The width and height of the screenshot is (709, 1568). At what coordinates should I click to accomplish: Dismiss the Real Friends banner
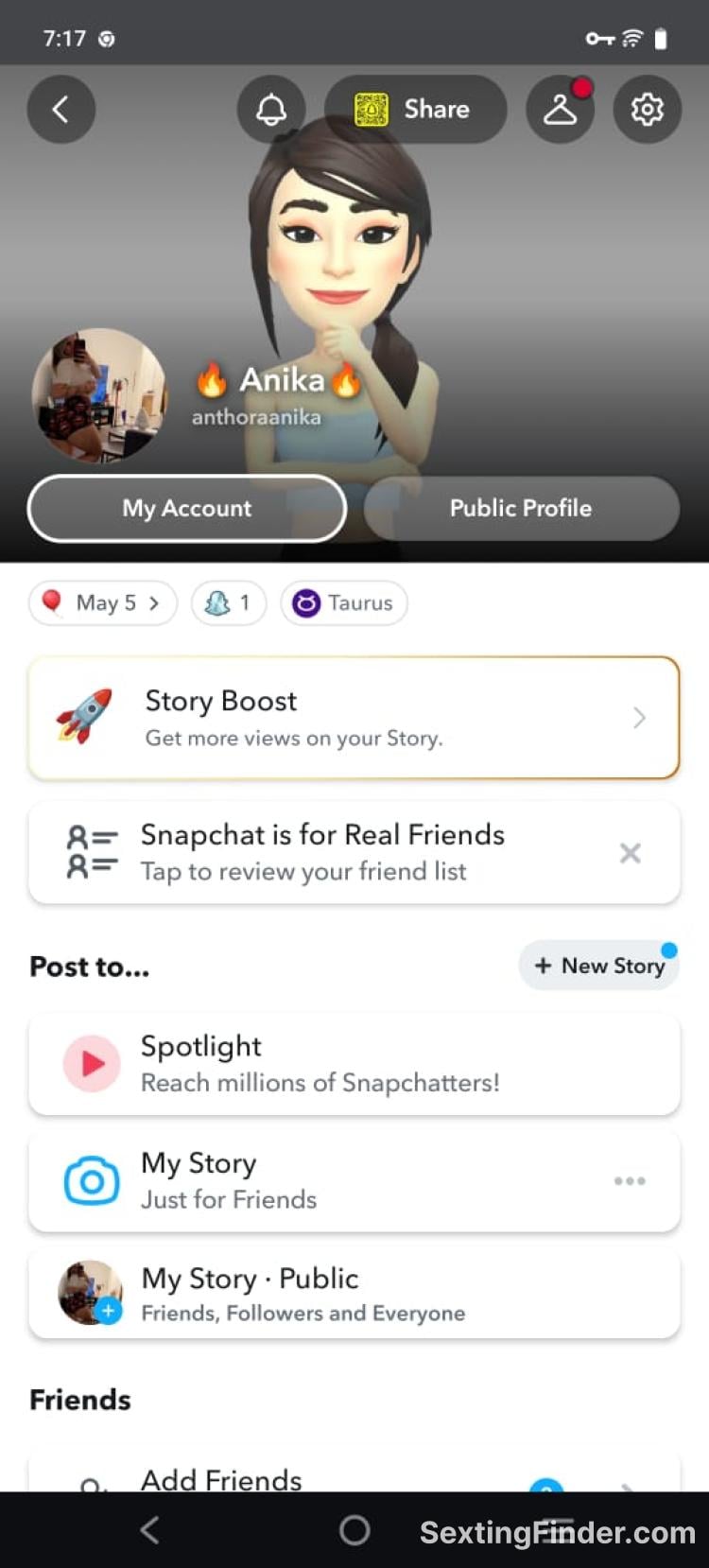(631, 853)
